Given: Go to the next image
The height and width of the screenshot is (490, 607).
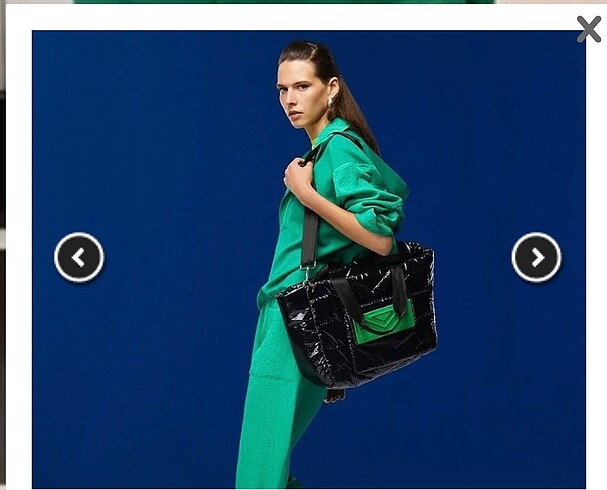Looking at the screenshot, I should 536,258.
